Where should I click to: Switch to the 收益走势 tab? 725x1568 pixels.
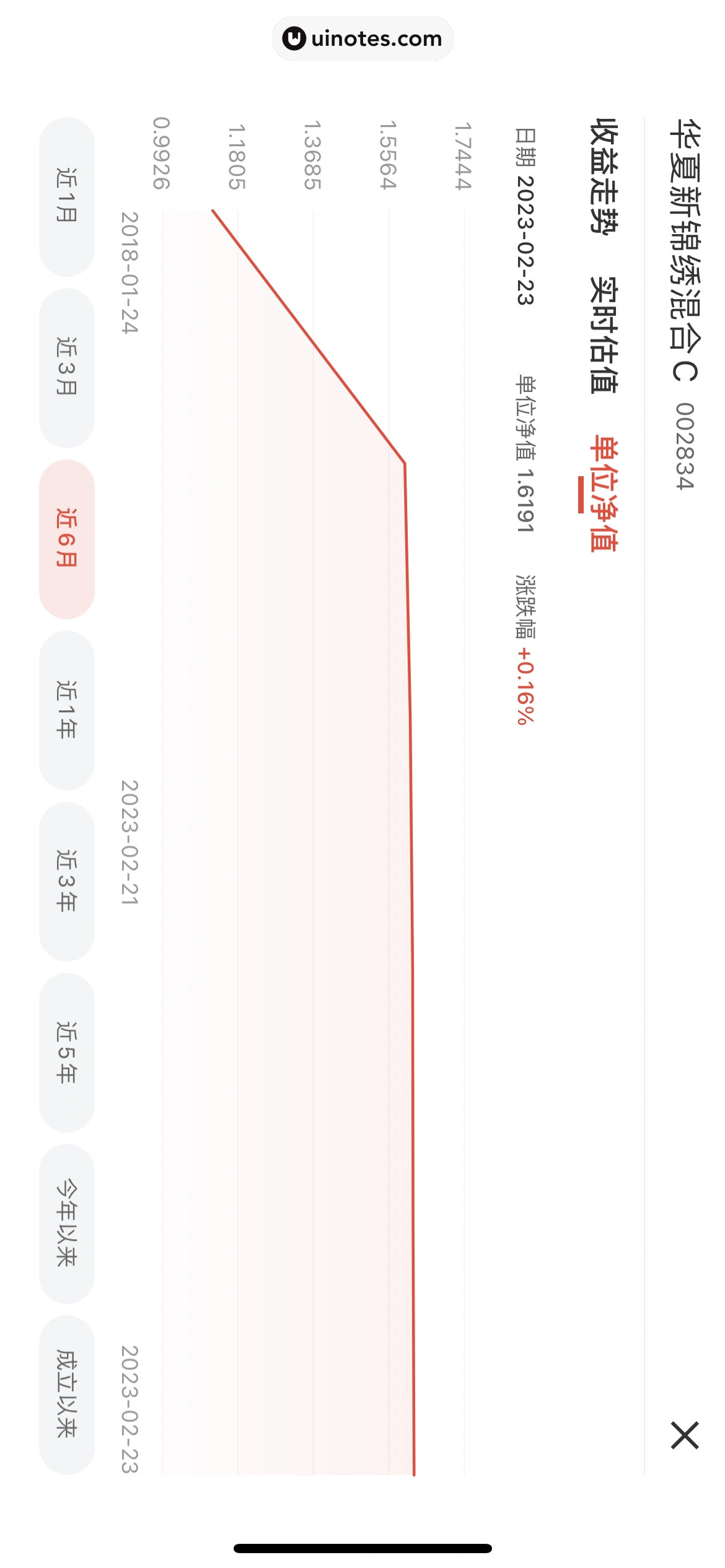603,175
